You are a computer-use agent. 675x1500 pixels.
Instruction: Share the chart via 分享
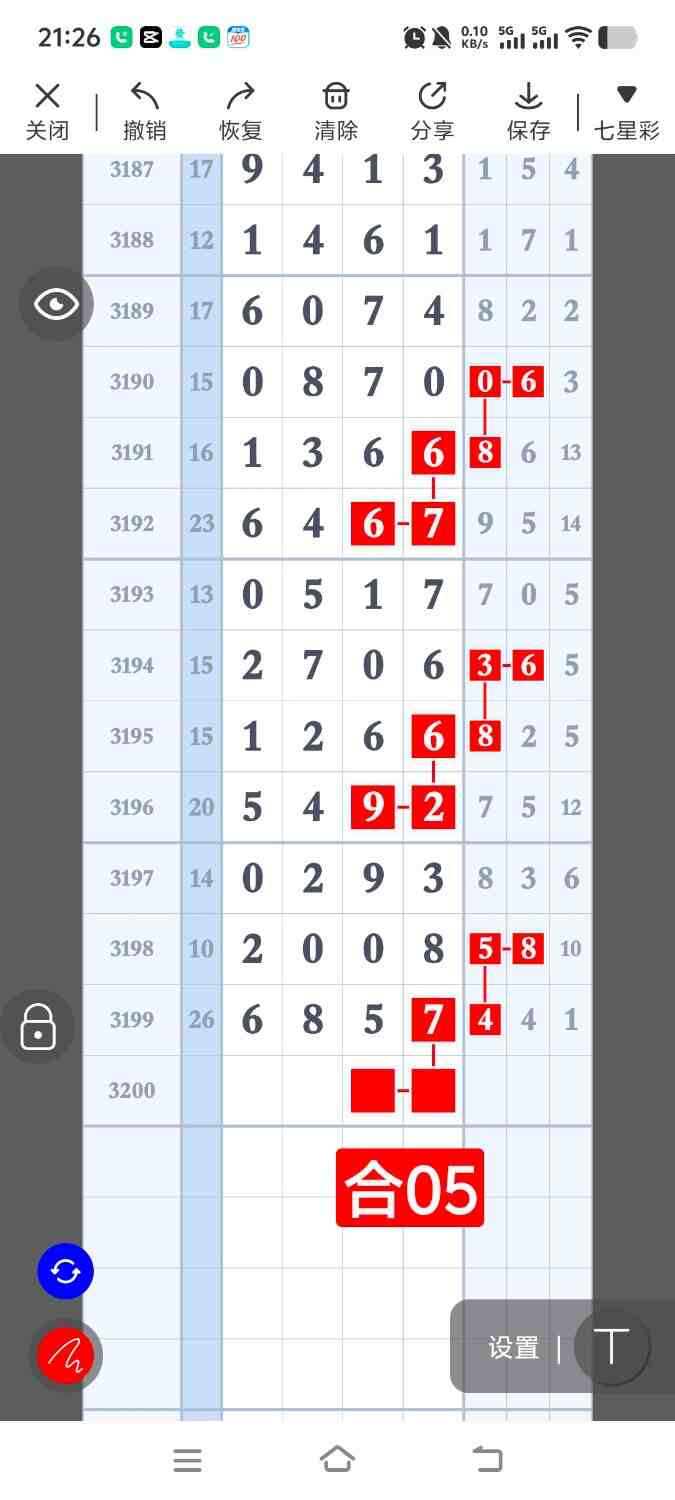[x=432, y=110]
